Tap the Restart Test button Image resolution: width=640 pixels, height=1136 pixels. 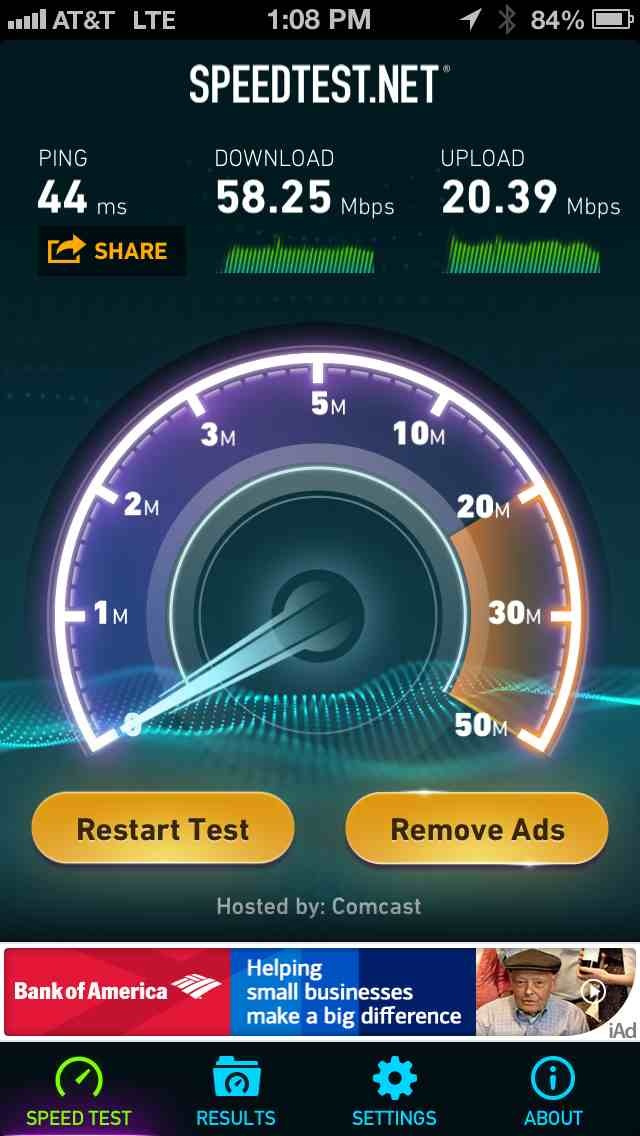pos(163,829)
